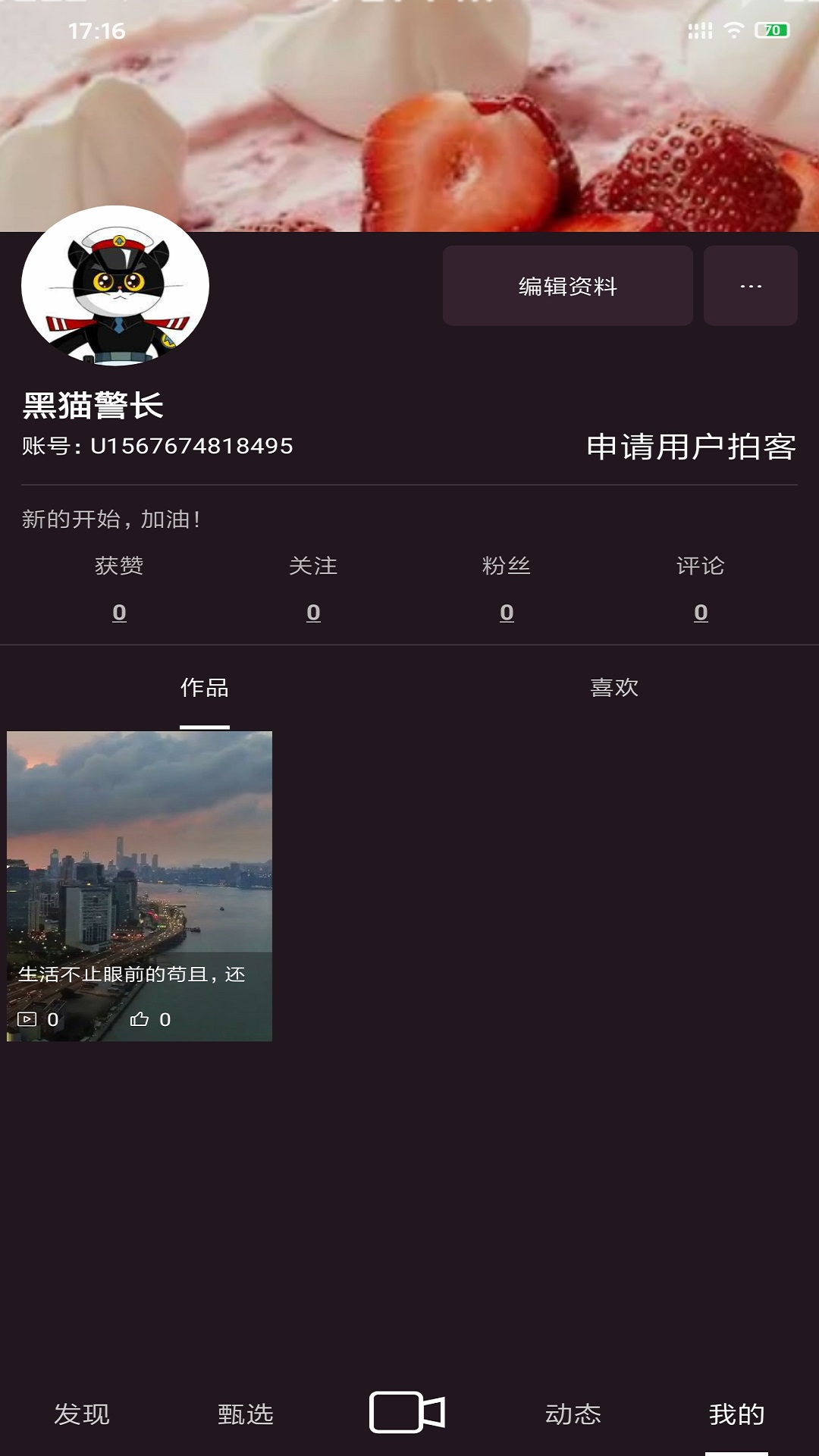Select the 我的 tab
Viewport: 819px width, 1456px height.
click(x=736, y=1414)
